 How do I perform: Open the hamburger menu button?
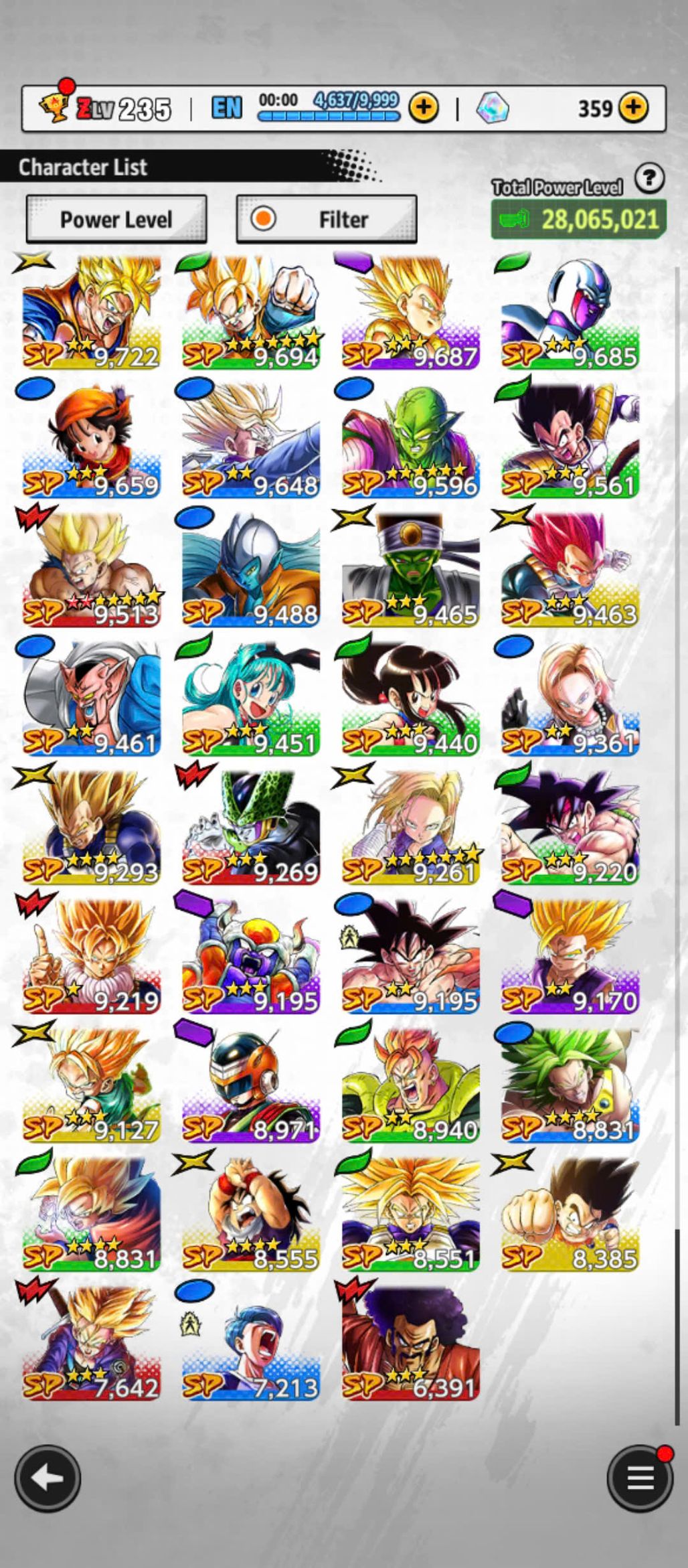pos(639,1479)
